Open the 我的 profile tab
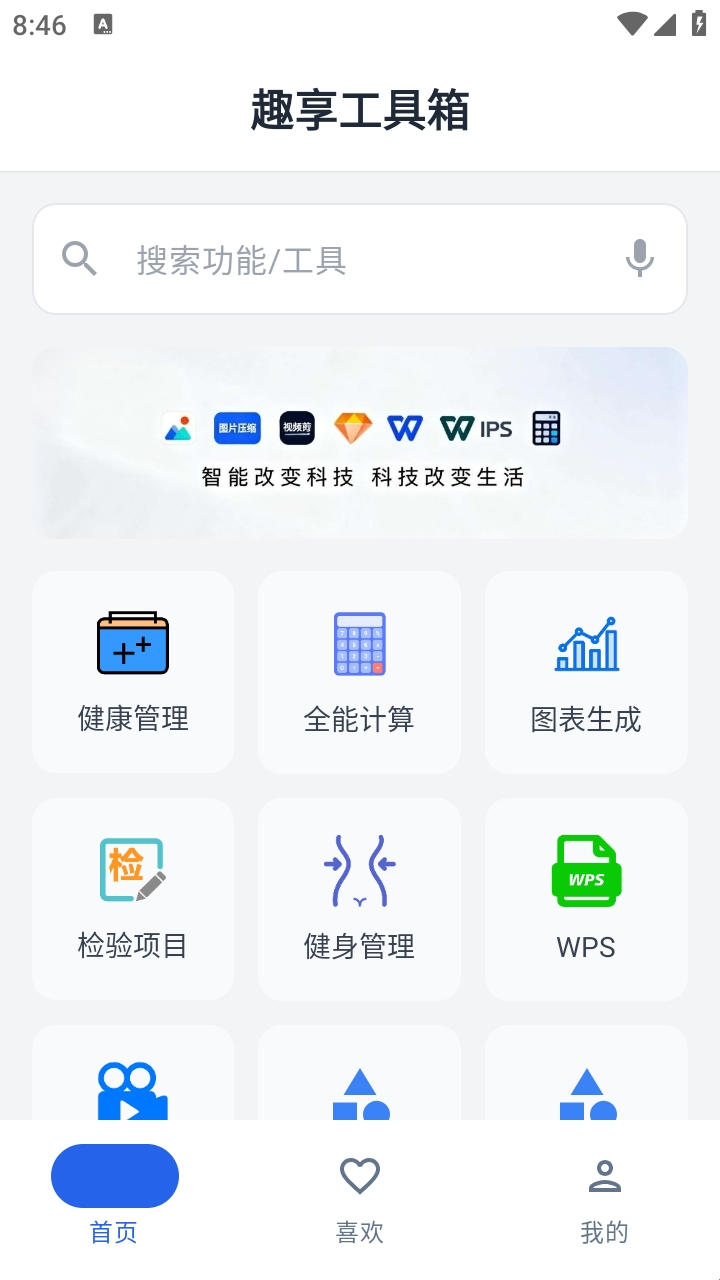720x1280 pixels. (x=604, y=1198)
